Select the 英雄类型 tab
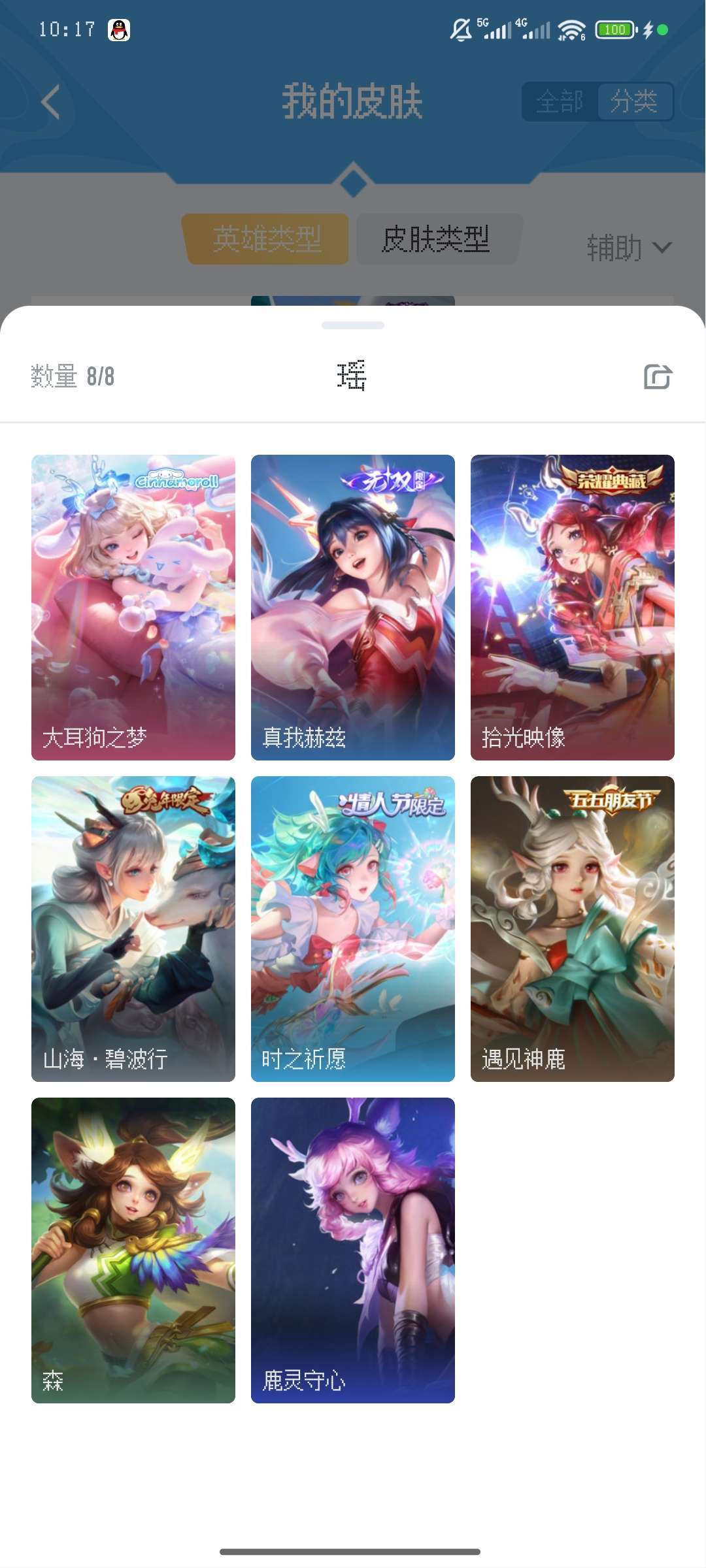This screenshot has height=1568, width=706. click(x=265, y=238)
